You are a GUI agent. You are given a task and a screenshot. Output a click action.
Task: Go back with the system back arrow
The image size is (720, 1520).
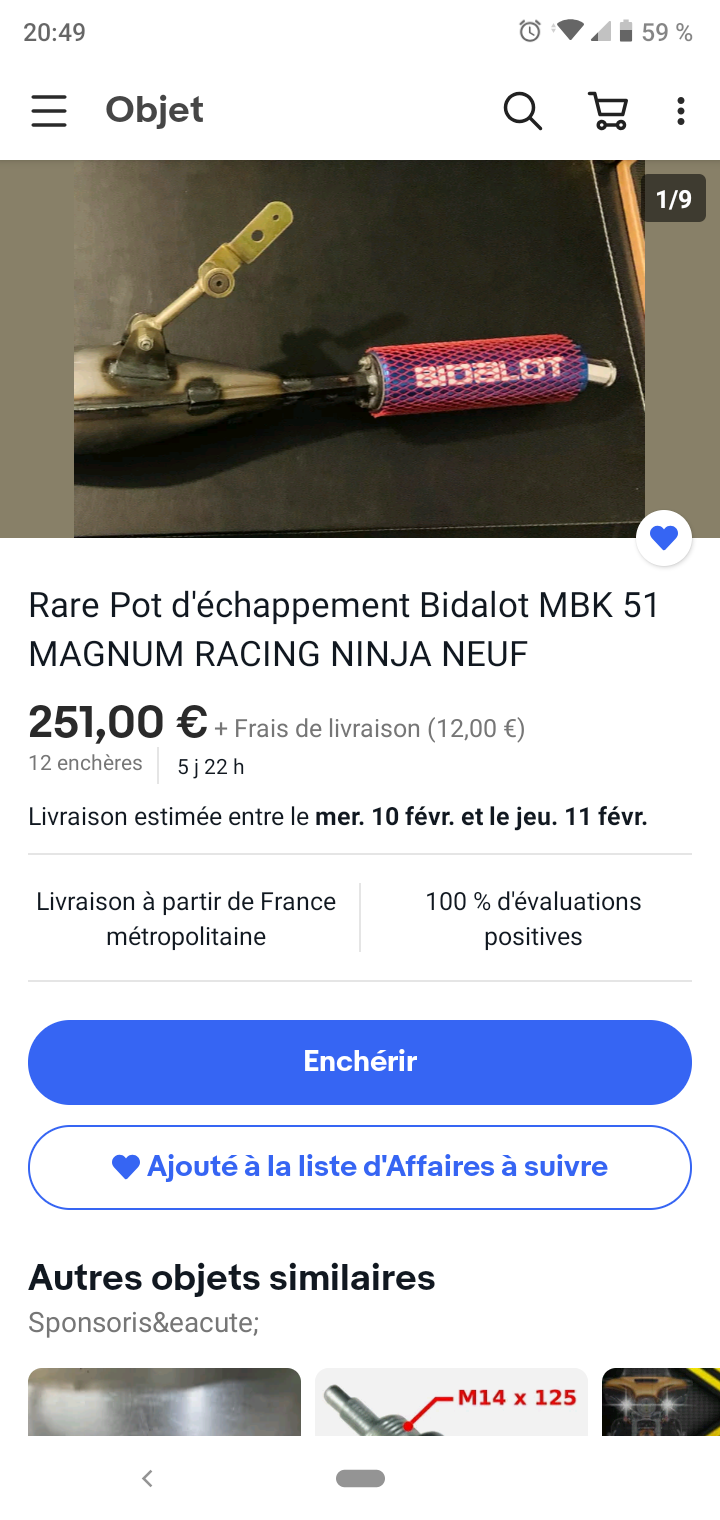147,1478
